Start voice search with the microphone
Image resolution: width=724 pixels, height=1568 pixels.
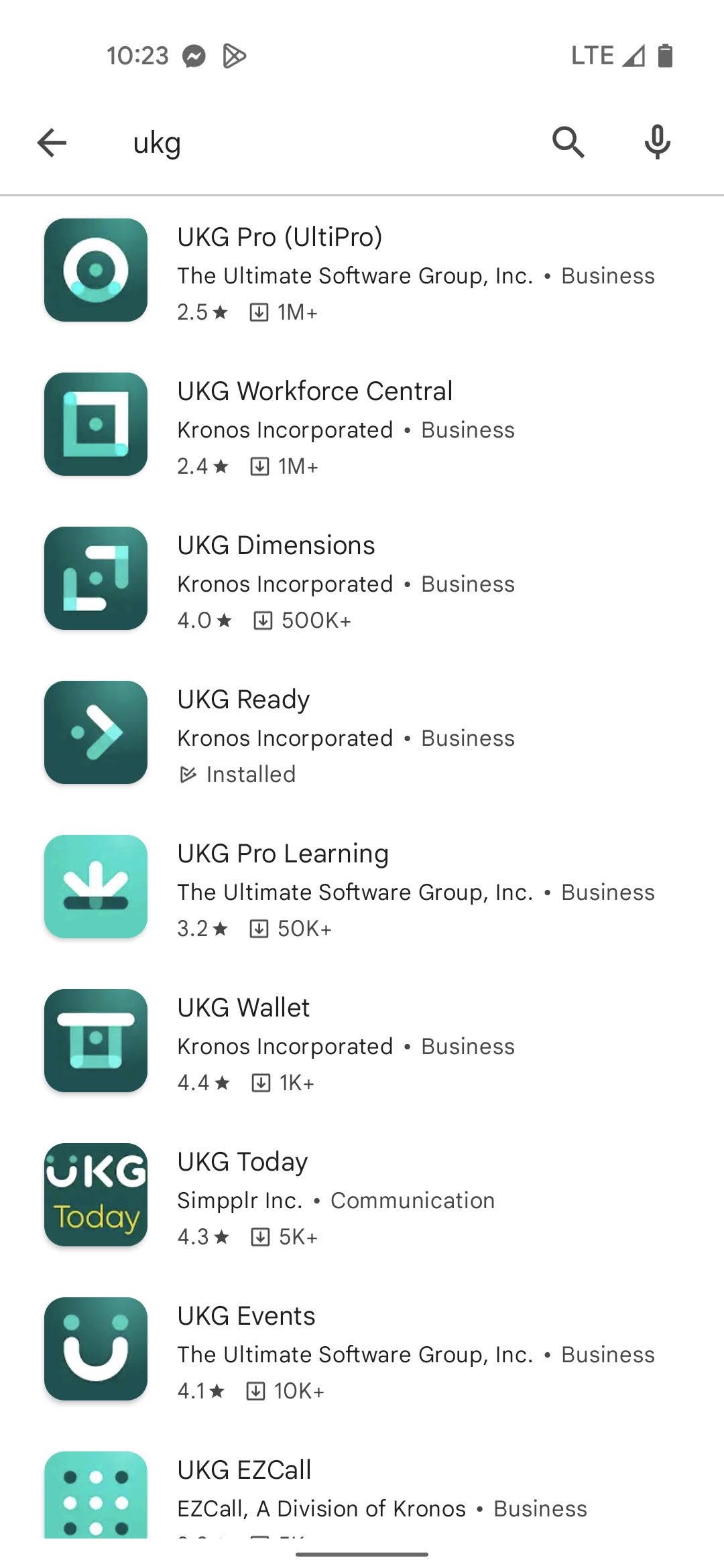(658, 142)
